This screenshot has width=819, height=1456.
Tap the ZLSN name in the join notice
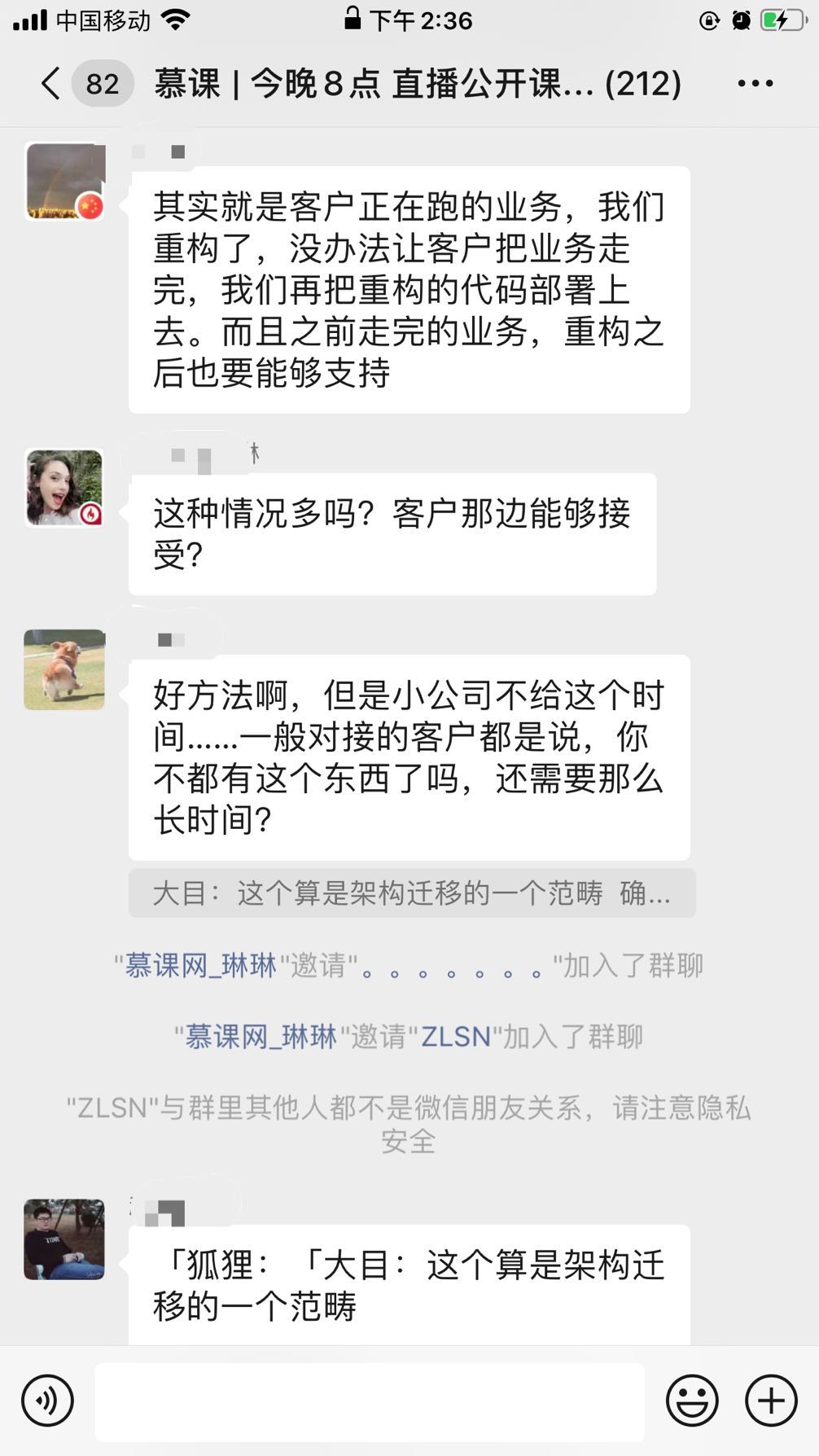[456, 1036]
